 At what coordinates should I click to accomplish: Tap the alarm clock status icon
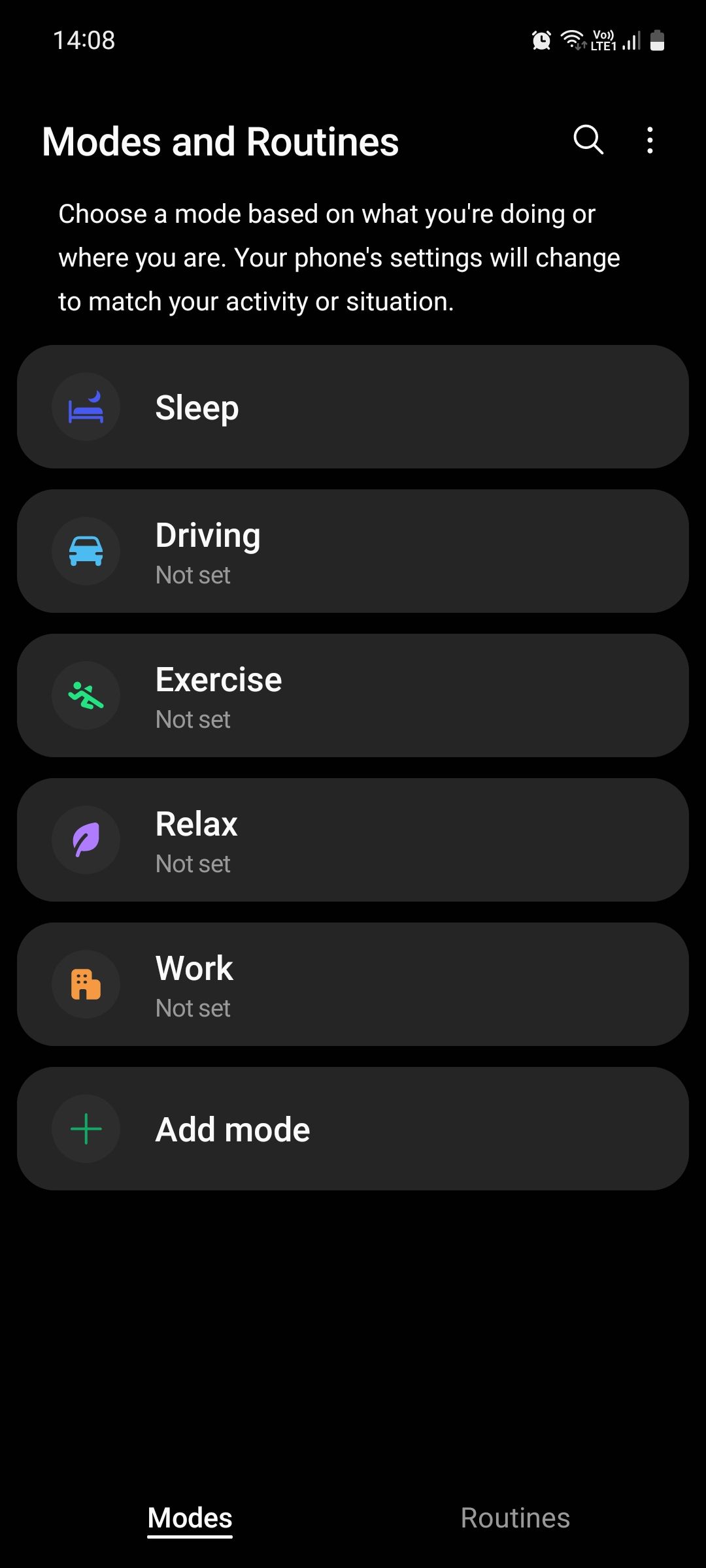[x=540, y=41]
